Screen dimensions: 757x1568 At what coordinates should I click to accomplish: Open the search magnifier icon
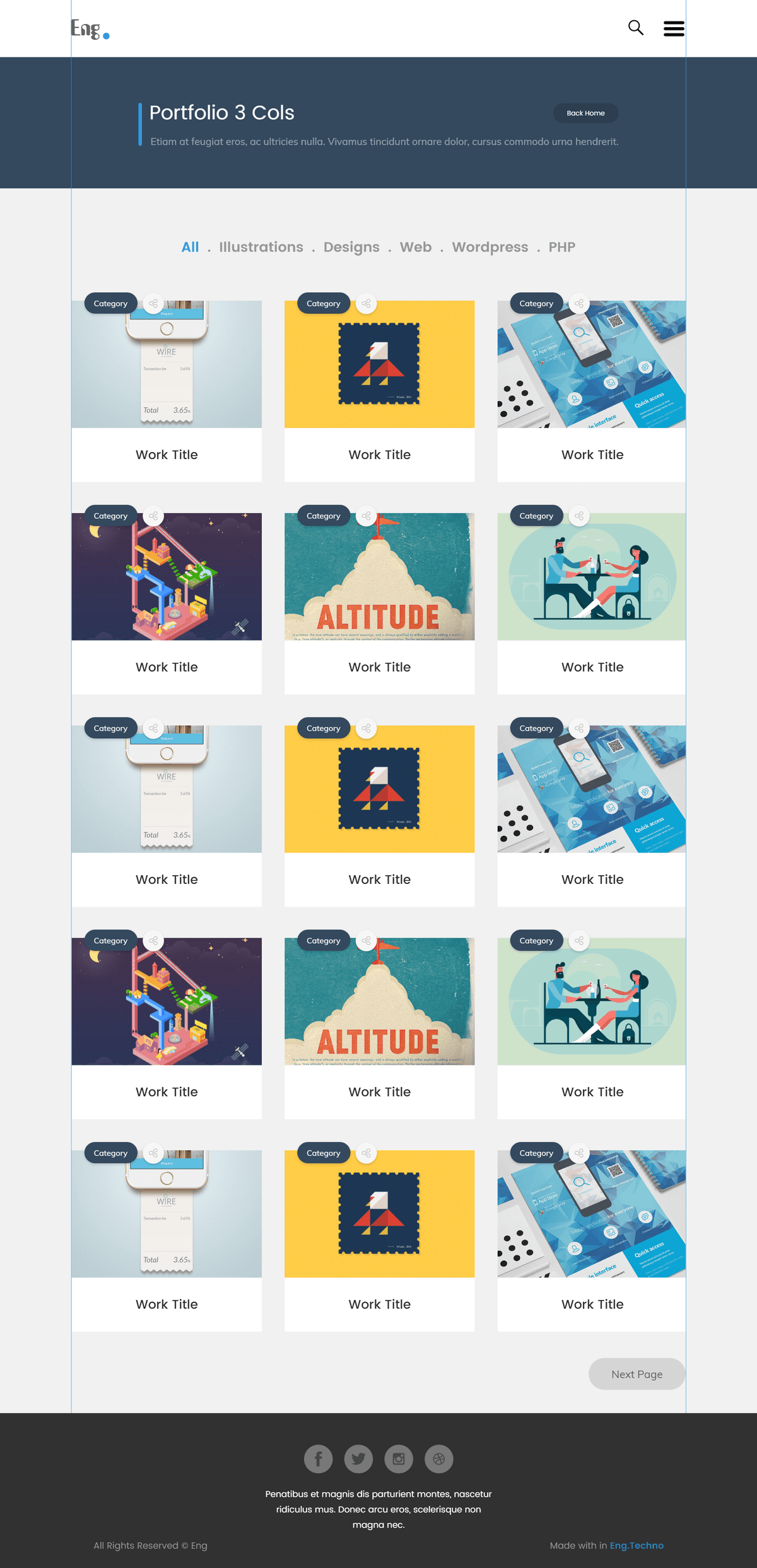point(635,28)
